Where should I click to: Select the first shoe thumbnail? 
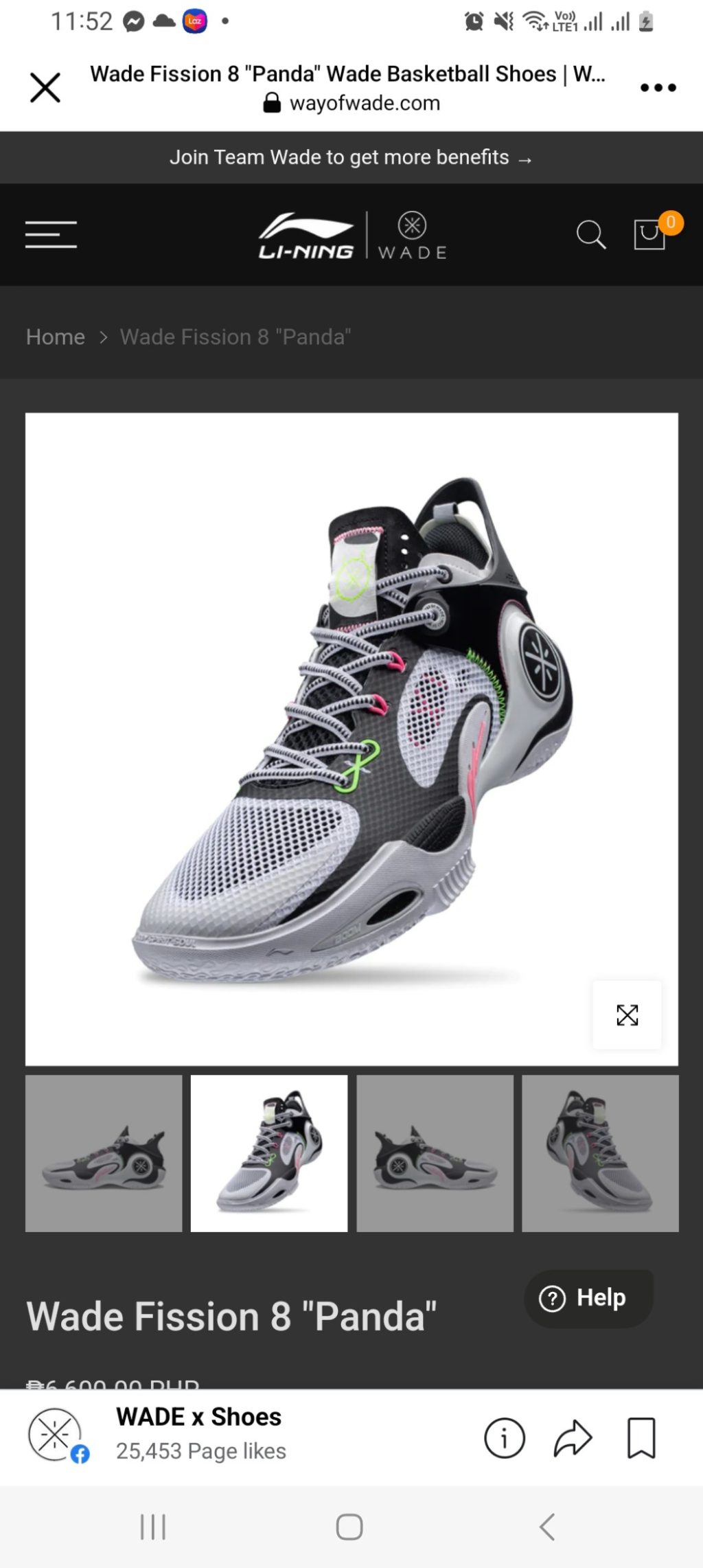104,1153
